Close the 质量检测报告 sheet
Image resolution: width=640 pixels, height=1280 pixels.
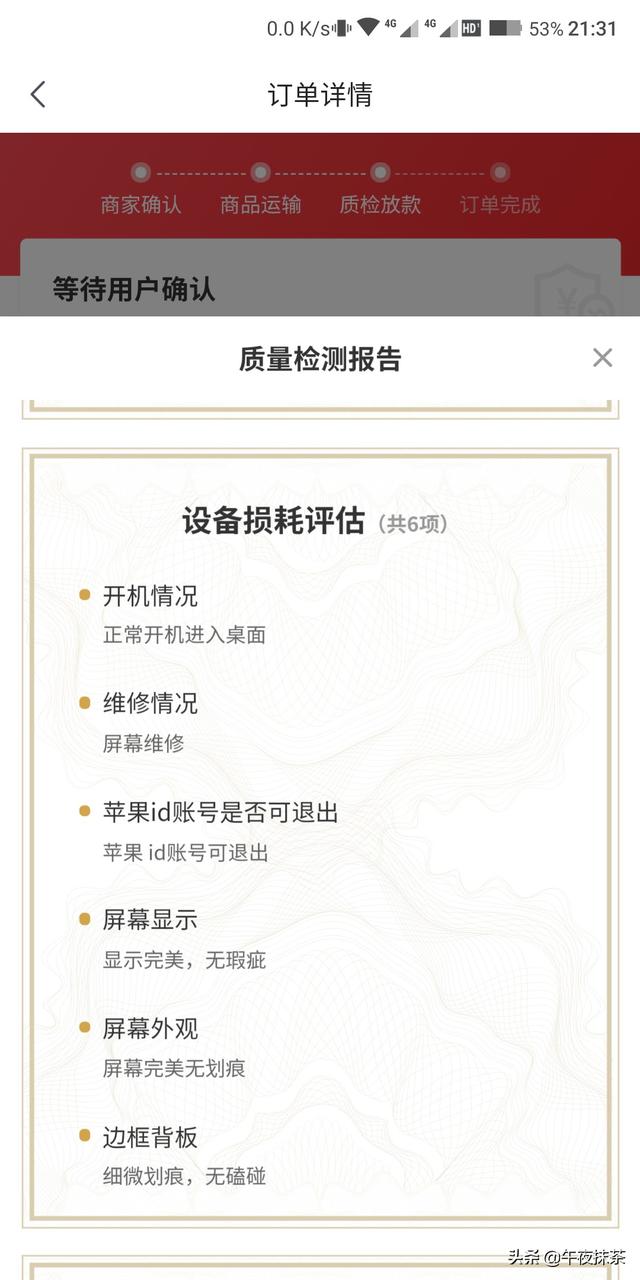point(602,358)
